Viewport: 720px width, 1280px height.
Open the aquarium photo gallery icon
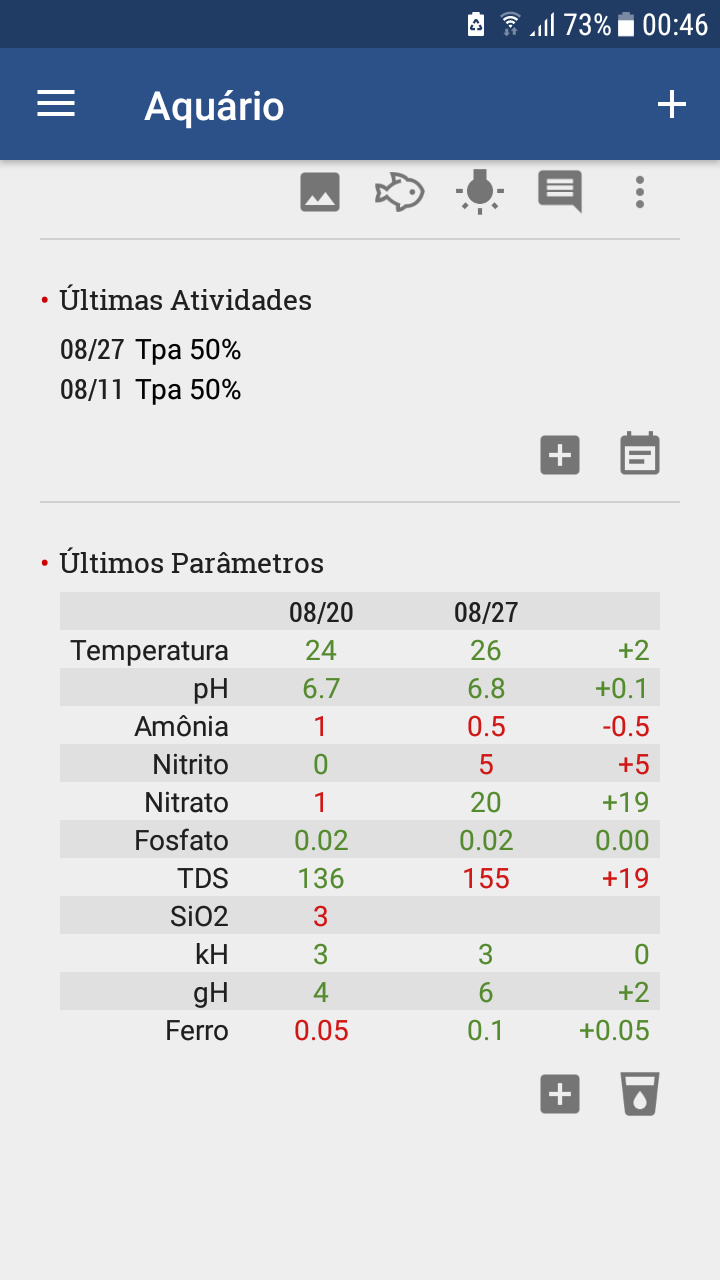click(x=320, y=192)
